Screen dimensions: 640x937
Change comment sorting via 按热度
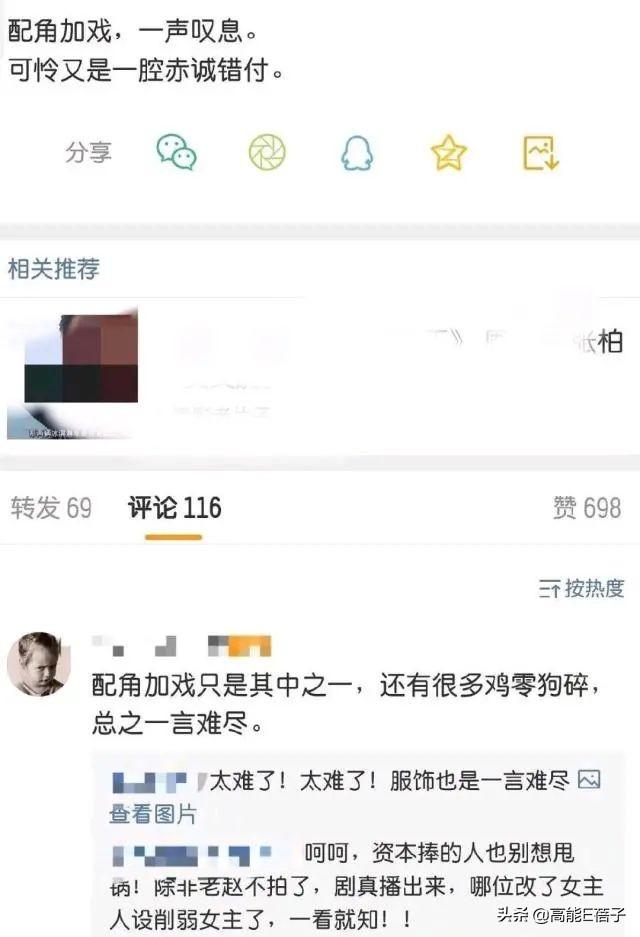click(x=582, y=589)
